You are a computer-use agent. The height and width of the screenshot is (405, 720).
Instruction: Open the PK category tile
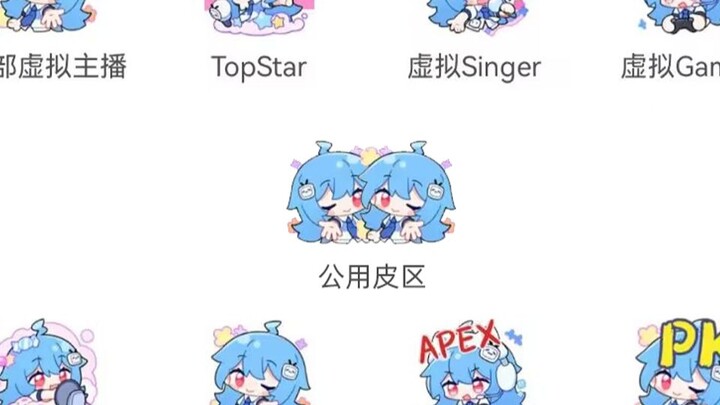680,364
